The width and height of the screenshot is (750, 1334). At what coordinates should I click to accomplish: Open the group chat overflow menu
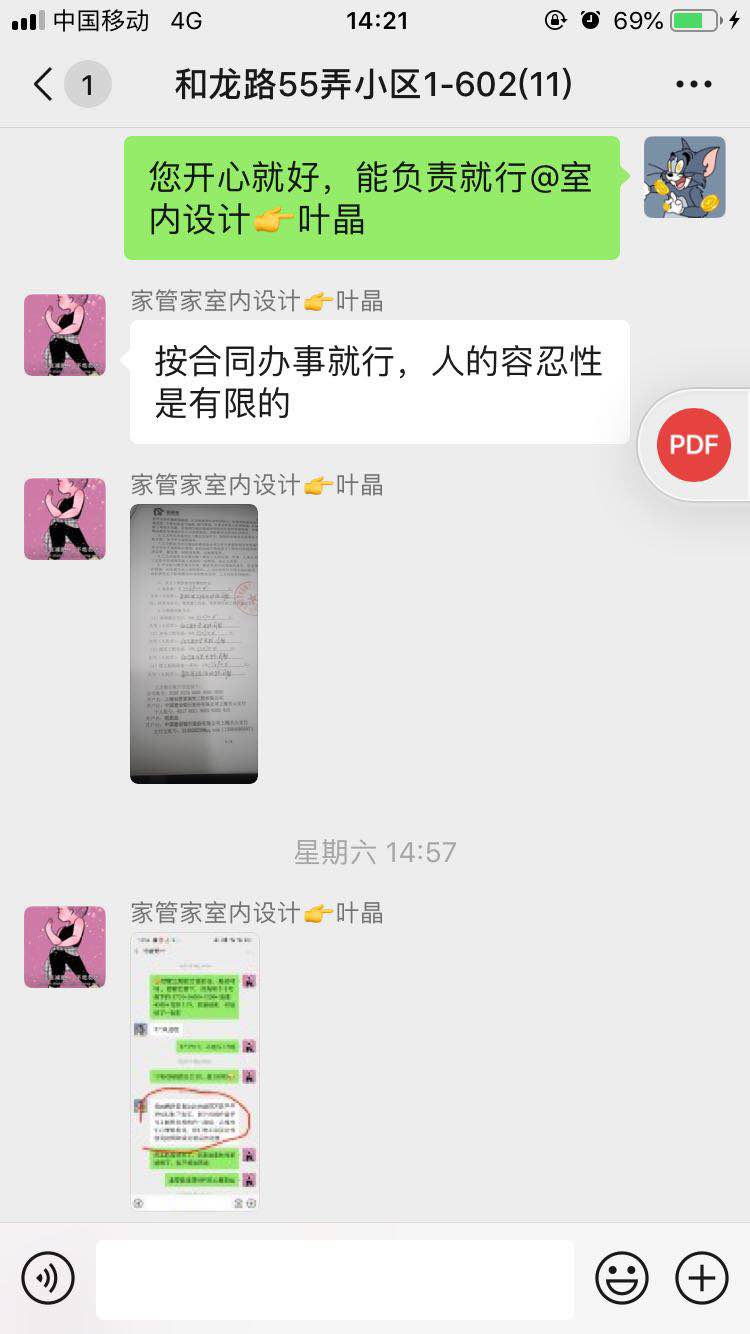point(693,85)
